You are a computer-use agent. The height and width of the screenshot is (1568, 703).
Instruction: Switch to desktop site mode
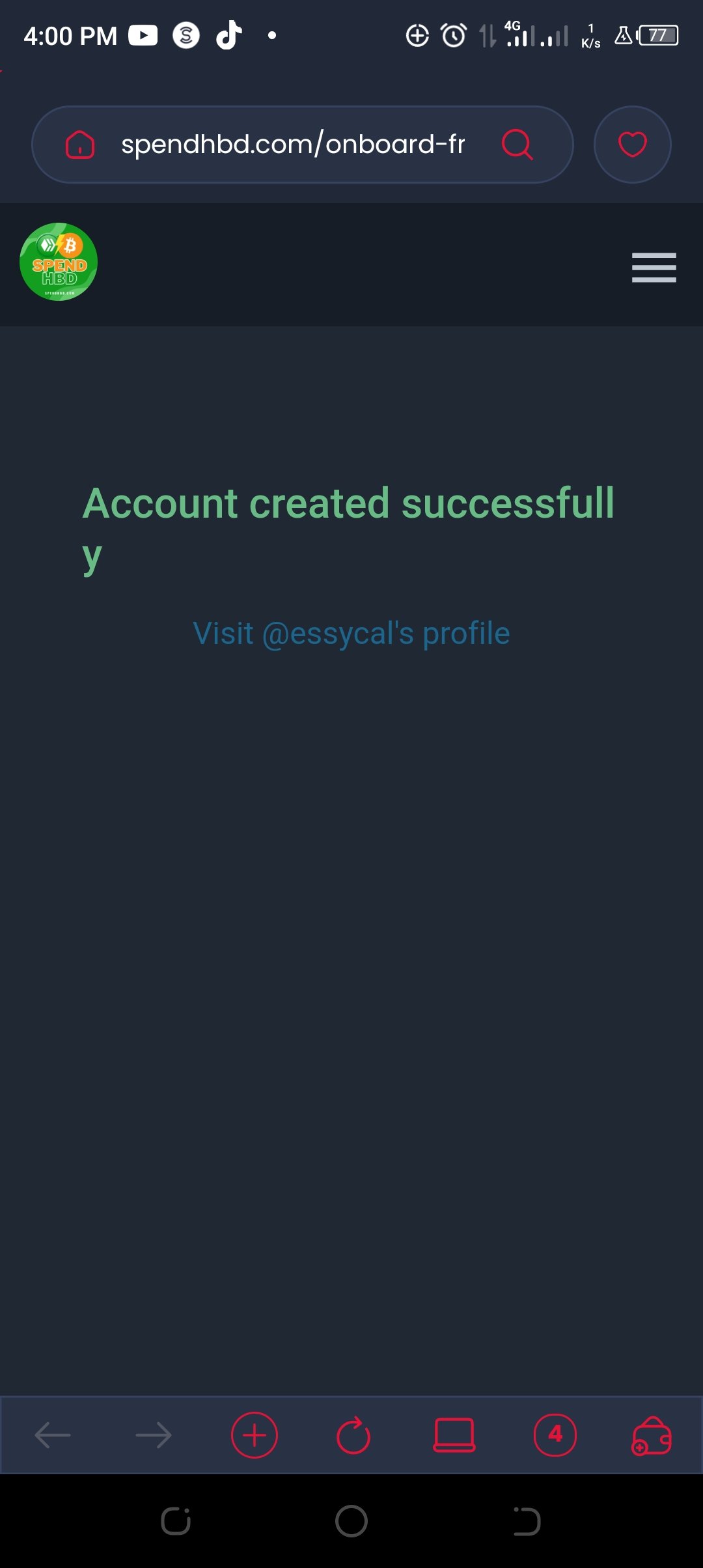(x=454, y=1435)
